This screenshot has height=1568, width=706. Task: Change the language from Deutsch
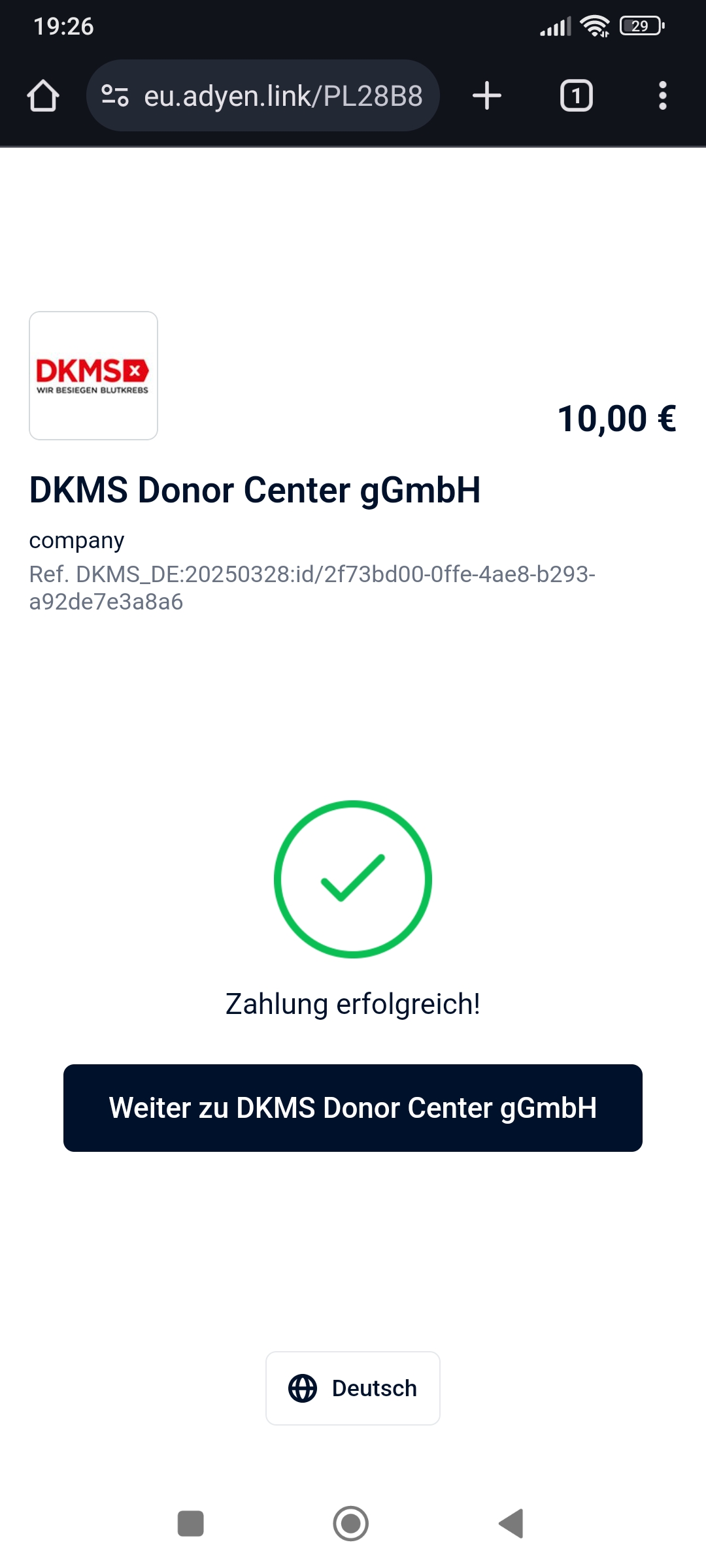click(x=353, y=1388)
